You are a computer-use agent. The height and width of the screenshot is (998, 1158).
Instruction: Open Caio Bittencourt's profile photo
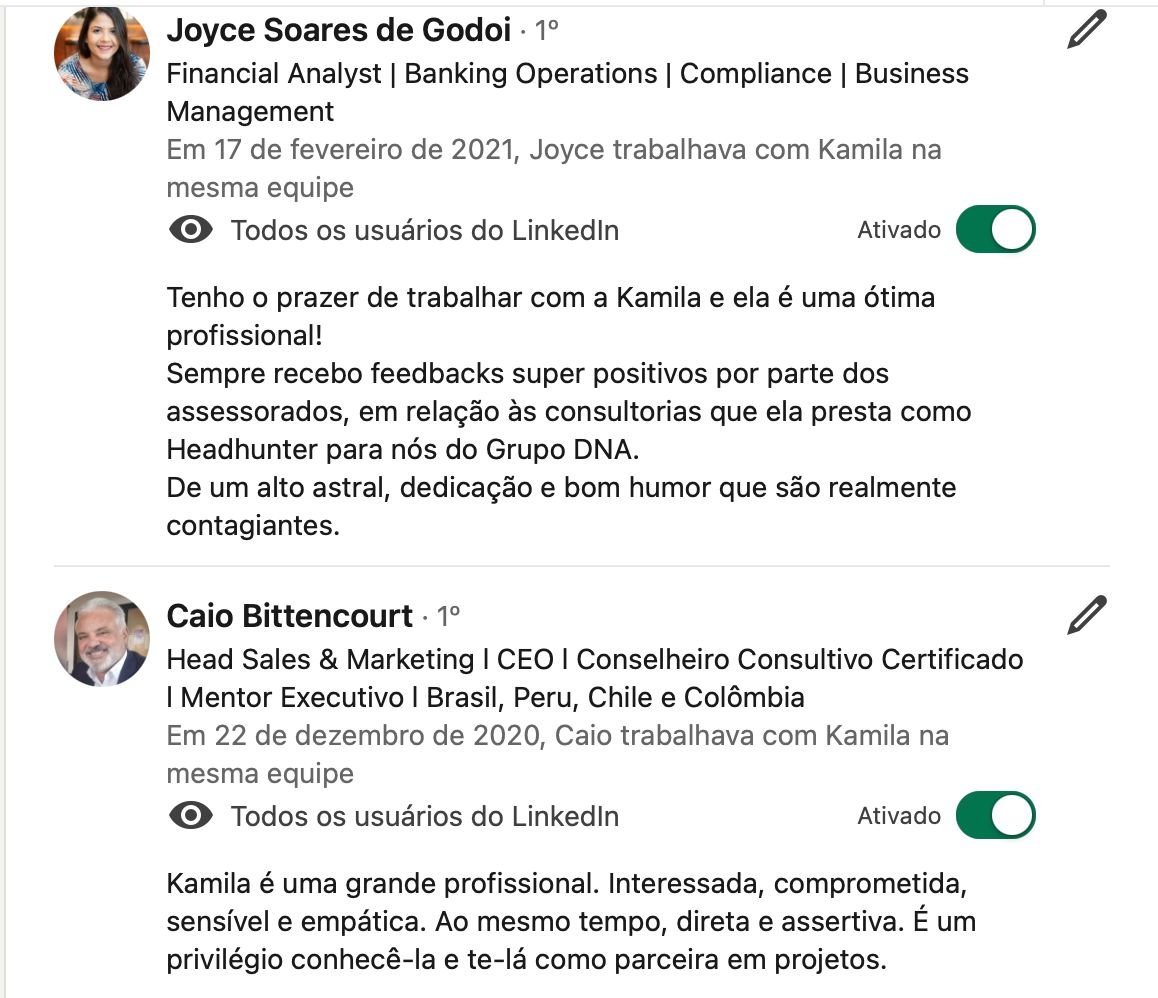102,638
